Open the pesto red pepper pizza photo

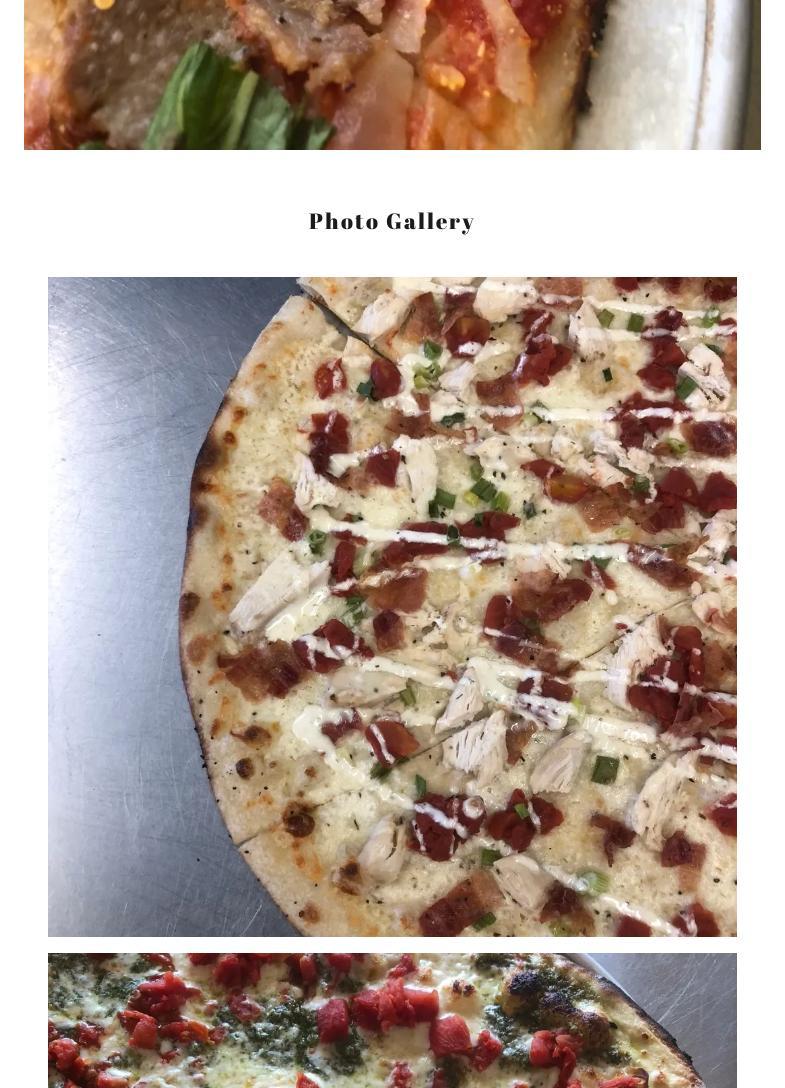tap(392, 1020)
